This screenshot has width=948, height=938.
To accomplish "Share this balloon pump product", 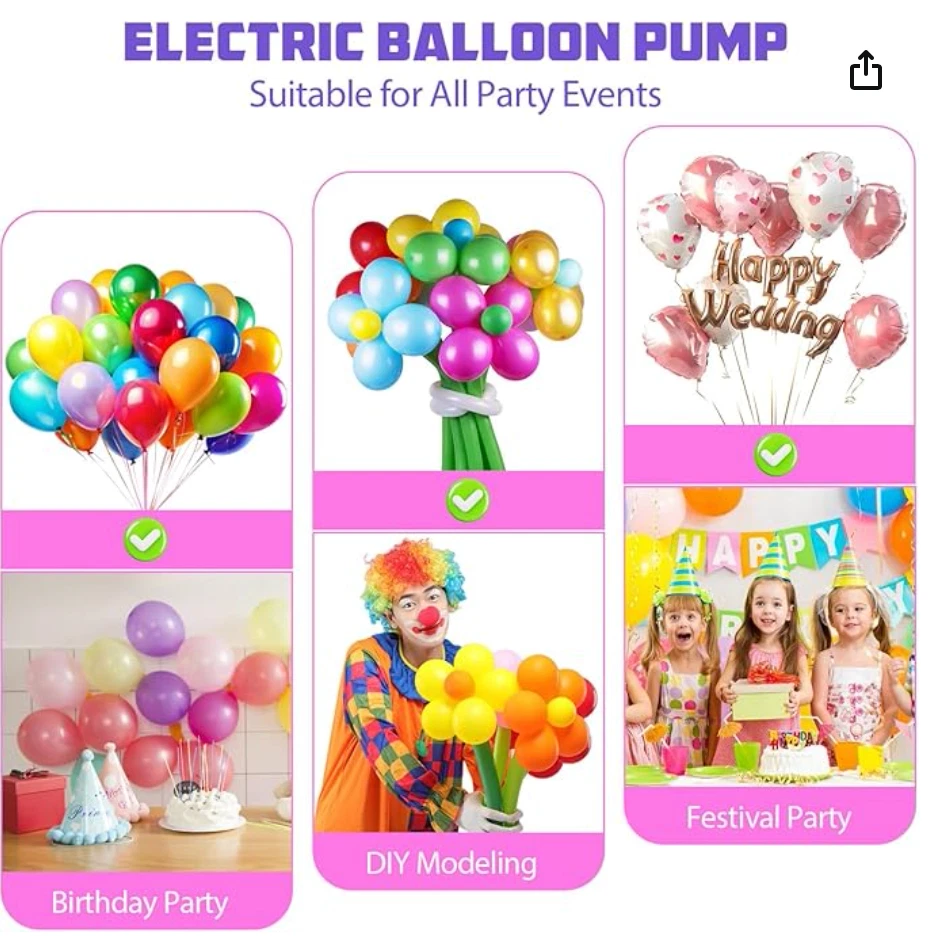I will tap(865, 71).
